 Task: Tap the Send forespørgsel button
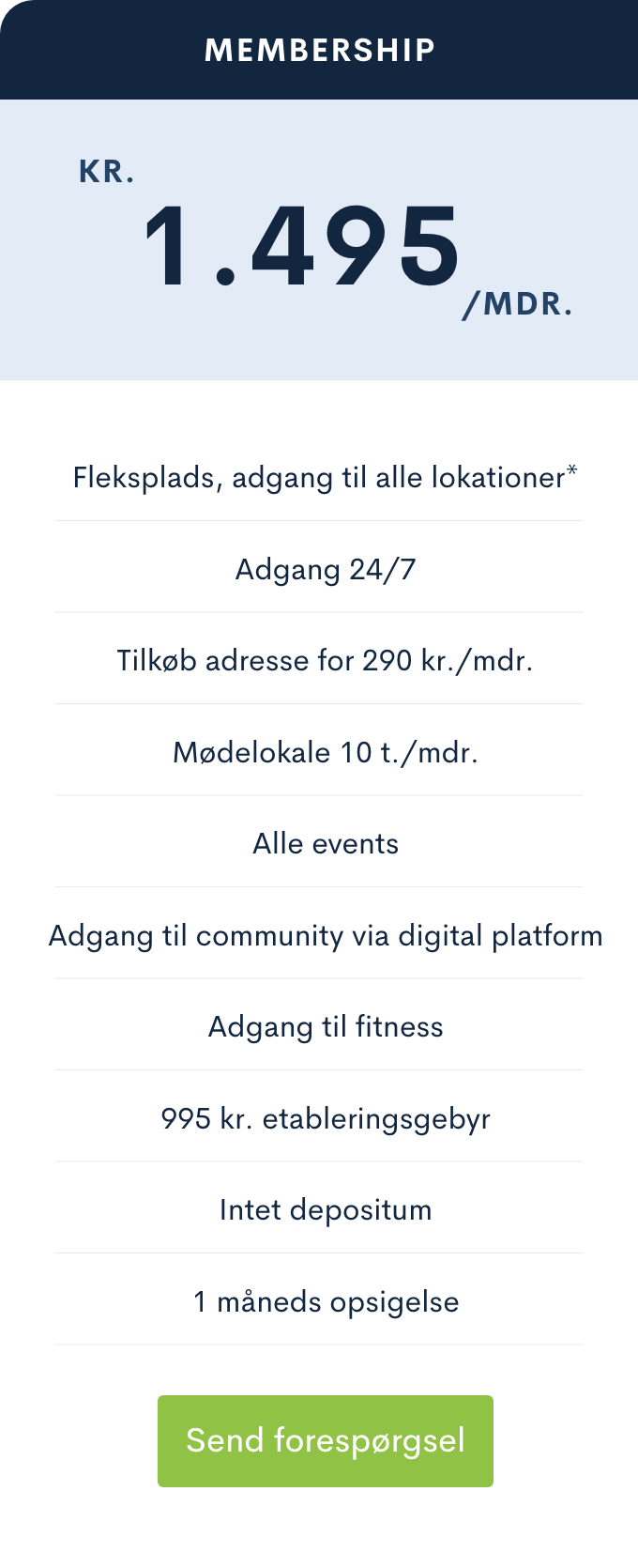click(x=325, y=1440)
